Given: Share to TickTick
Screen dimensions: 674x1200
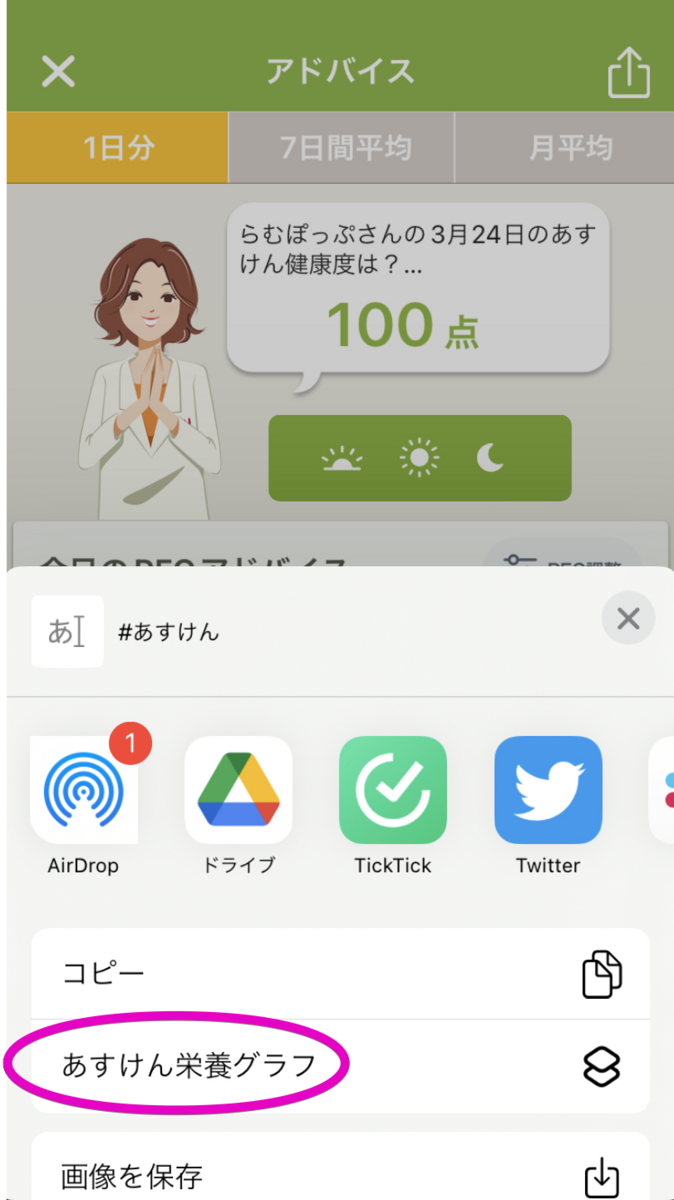Looking at the screenshot, I should pos(393,790).
